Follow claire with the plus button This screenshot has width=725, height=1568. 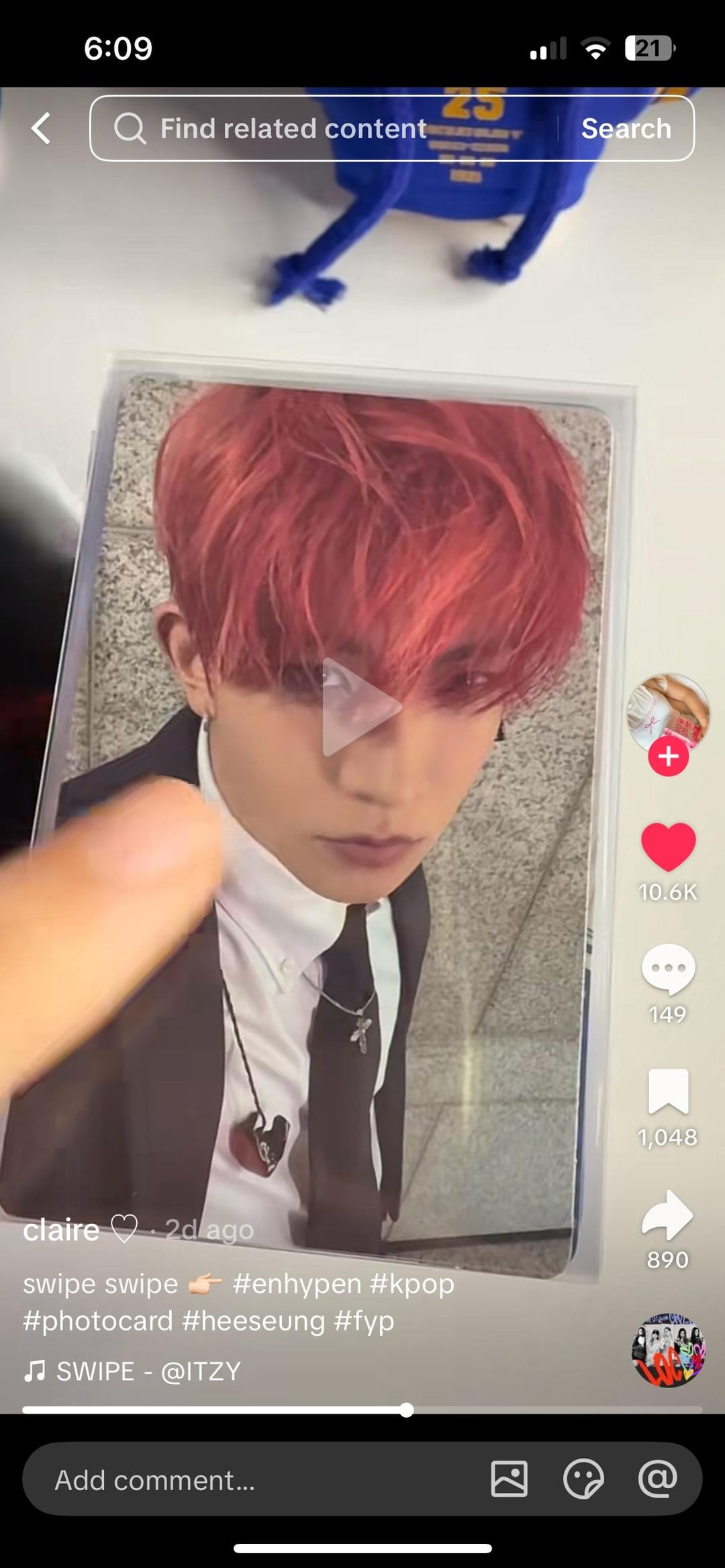[x=668, y=757]
